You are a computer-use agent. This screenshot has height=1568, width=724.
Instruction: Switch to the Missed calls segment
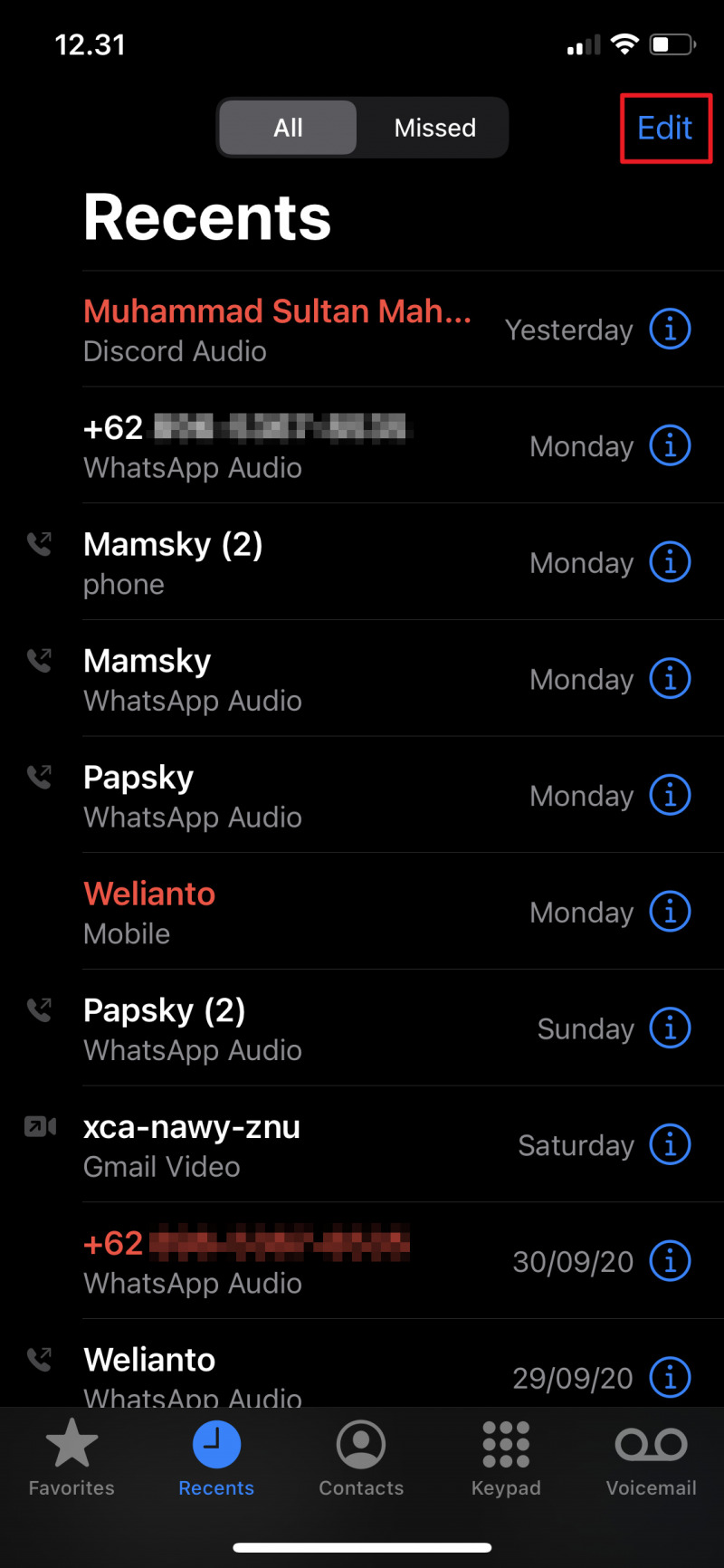pos(434,128)
